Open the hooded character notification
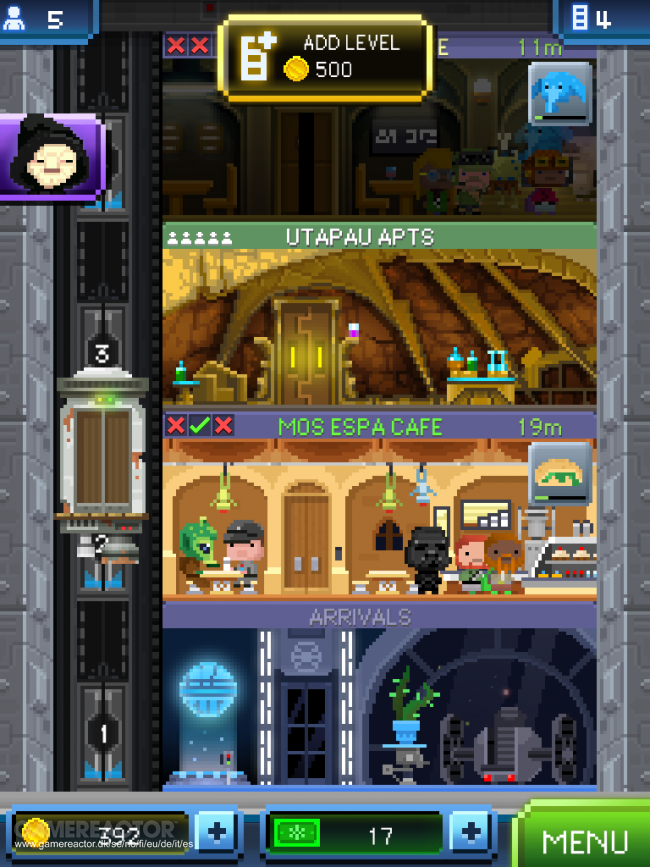This screenshot has height=867, width=650. coord(48,158)
